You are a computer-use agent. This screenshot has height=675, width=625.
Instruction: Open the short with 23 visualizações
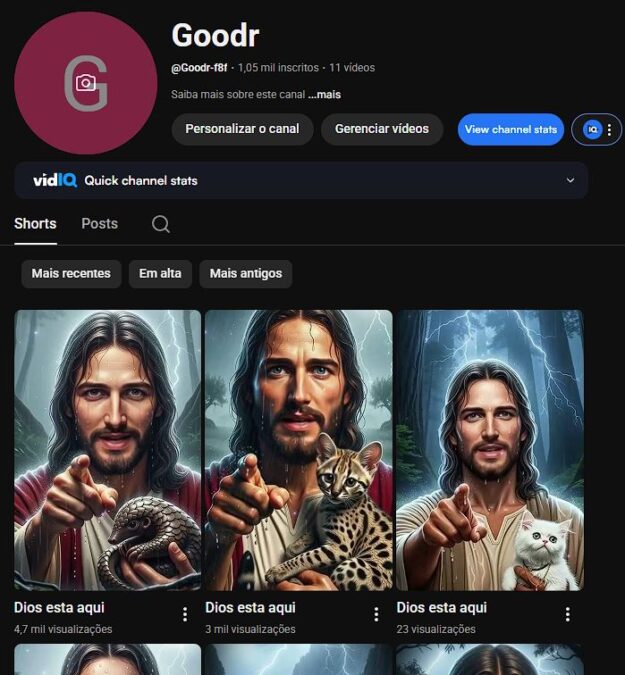click(x=489, y=450)
